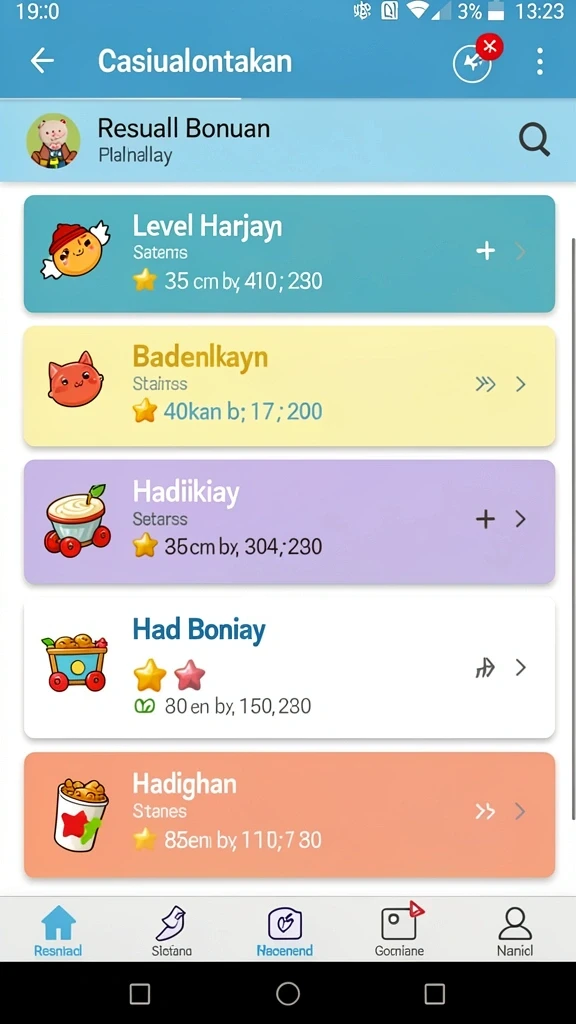Screen dimensions: 576x1024
Task: Switch to the Slotana tab
Action: coord(172,931)
